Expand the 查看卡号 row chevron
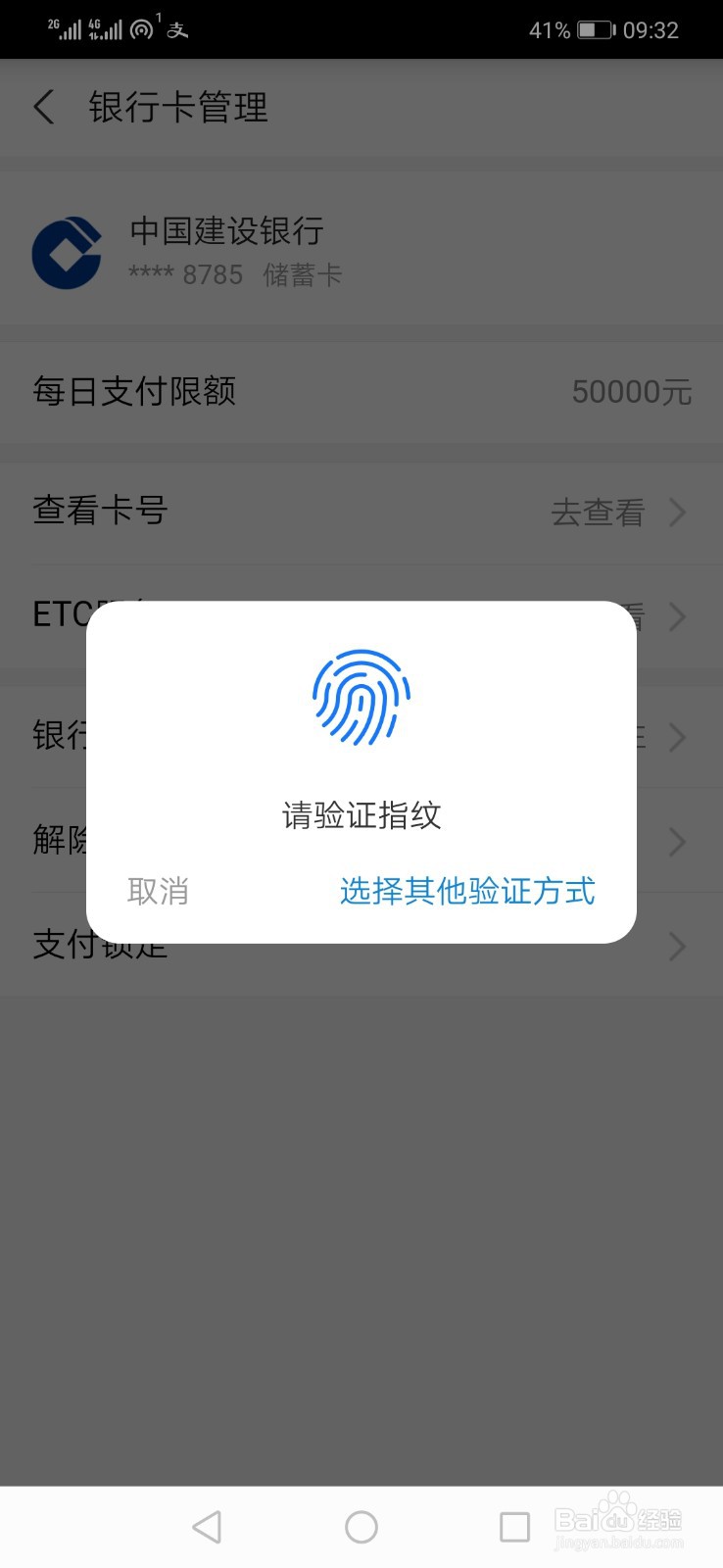 [x=676, y=512]
